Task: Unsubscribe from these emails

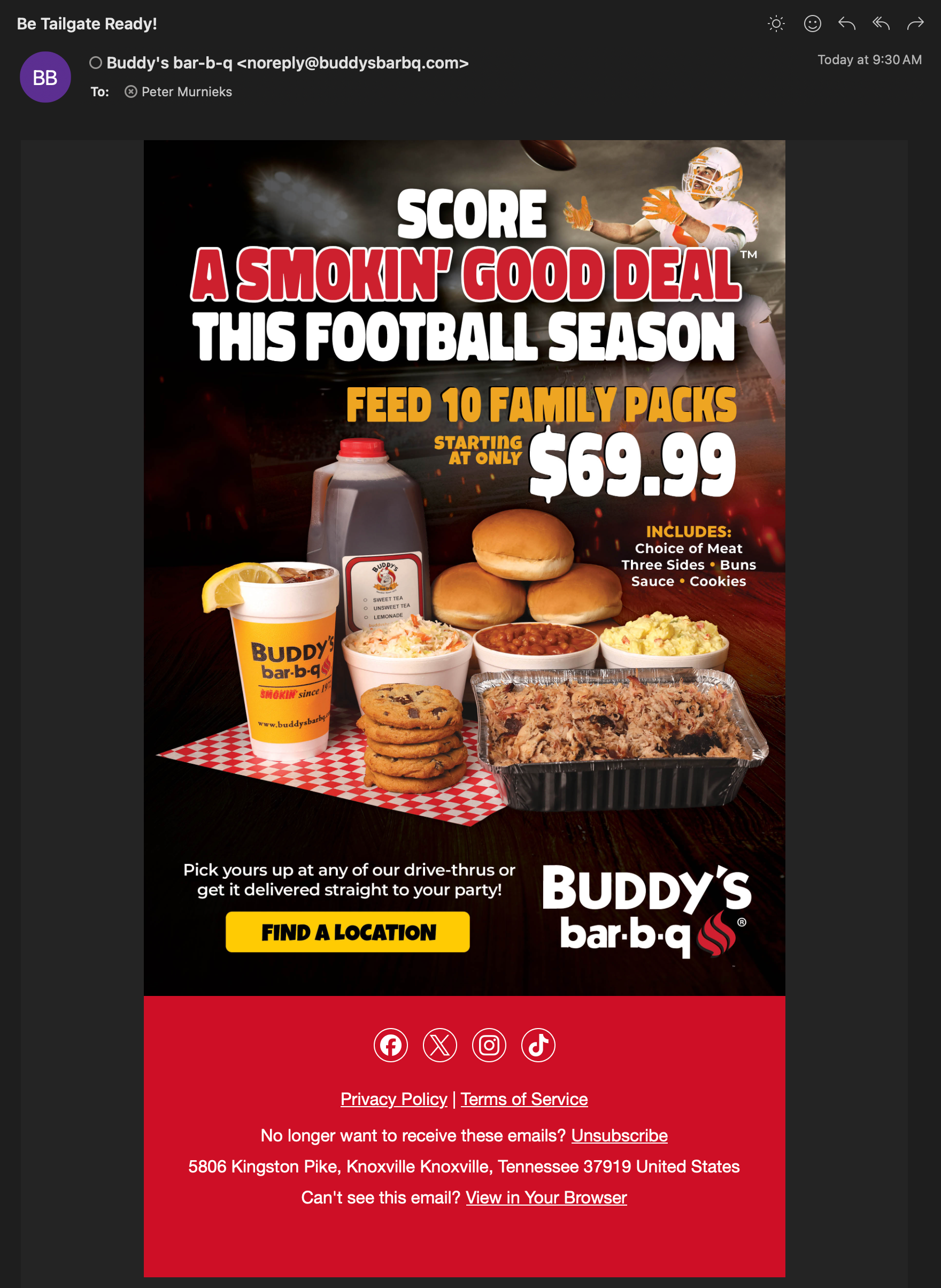Action: pos(619,1135)
